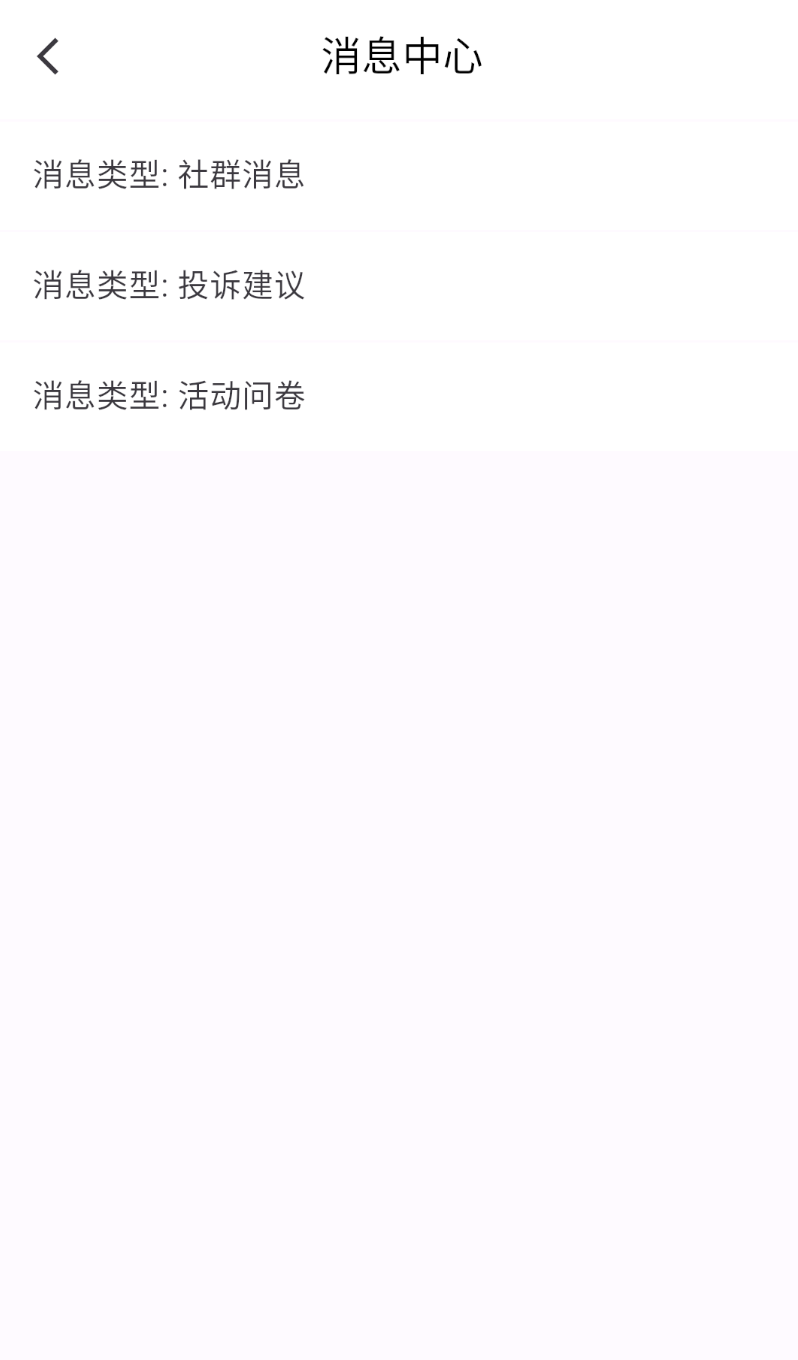This screenshot has height=1360, width=798.
Task: Tap the row labeled 消息类型: 投诉建议
Action: pos(170,286)
